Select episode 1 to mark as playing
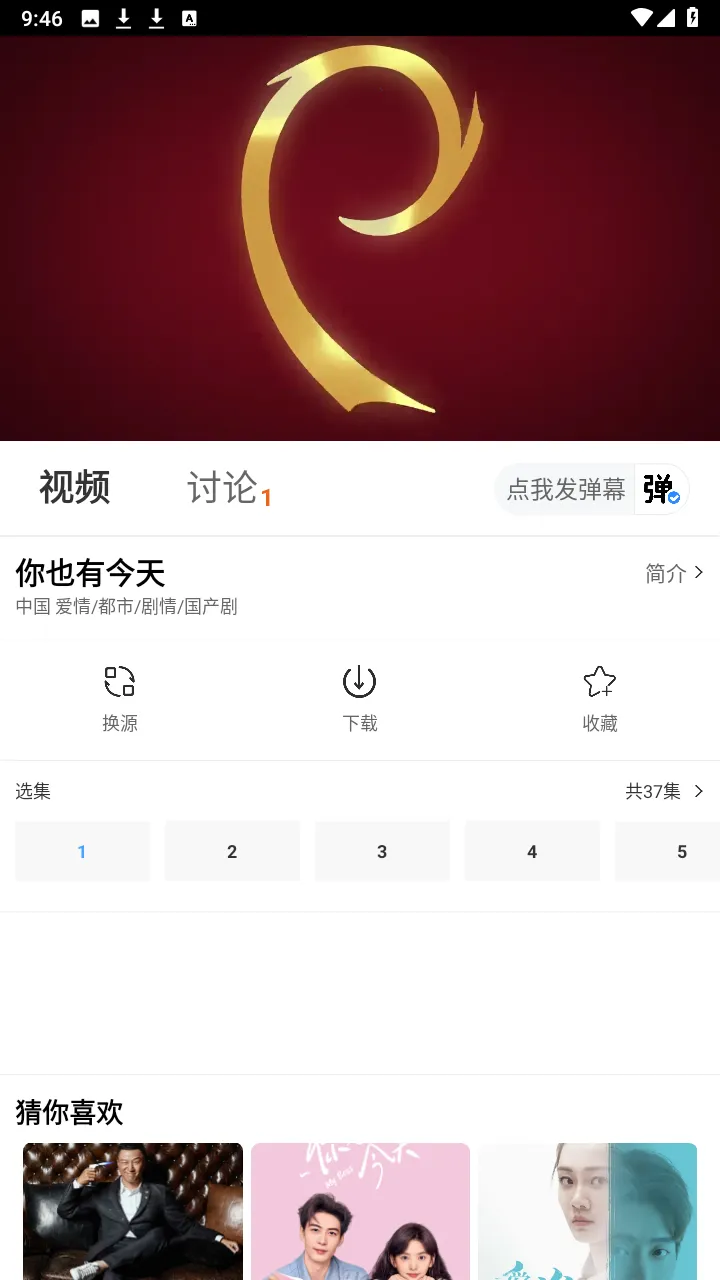720x1280 pixels. coord(82,851)
